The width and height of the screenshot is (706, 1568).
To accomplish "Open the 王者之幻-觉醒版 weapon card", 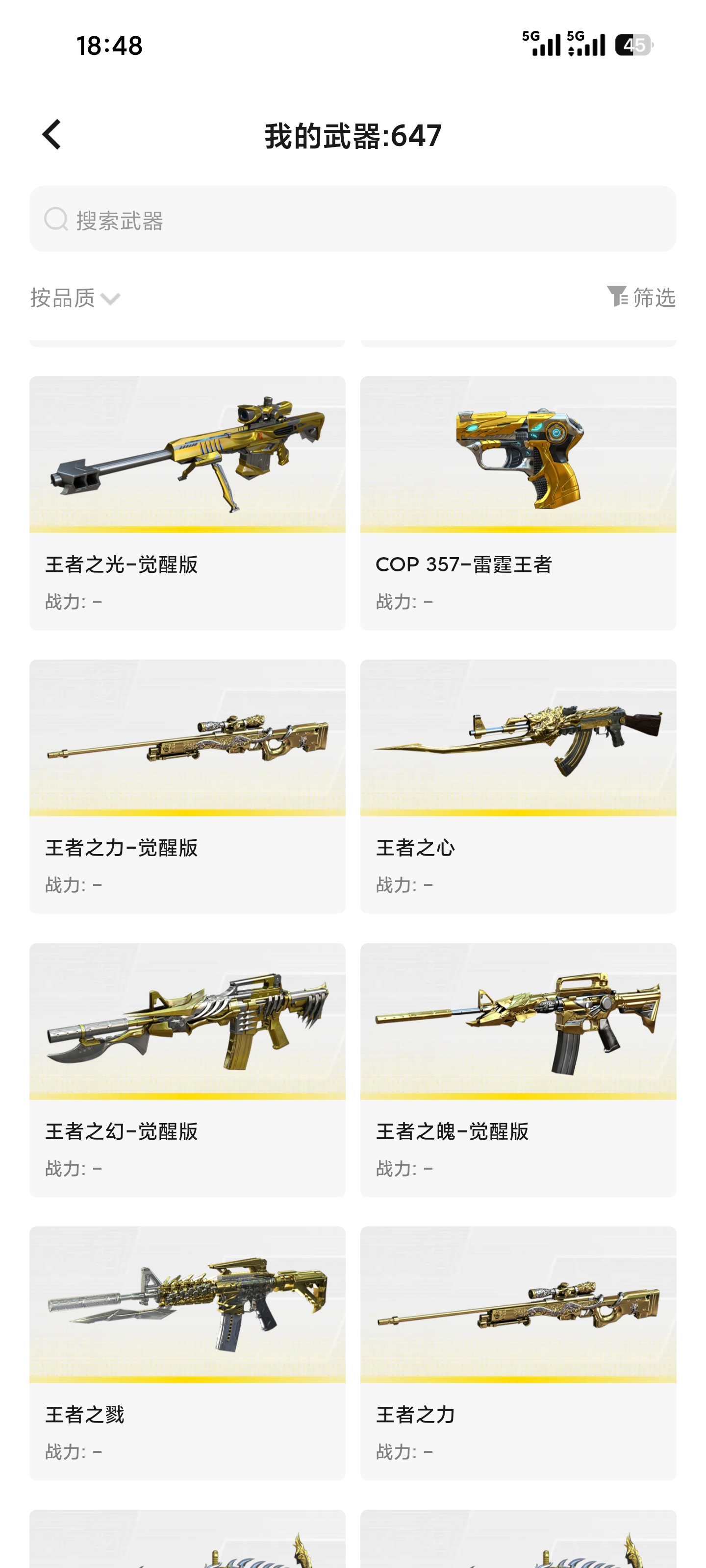I will pyautogui.click(x=187, y=1070).
